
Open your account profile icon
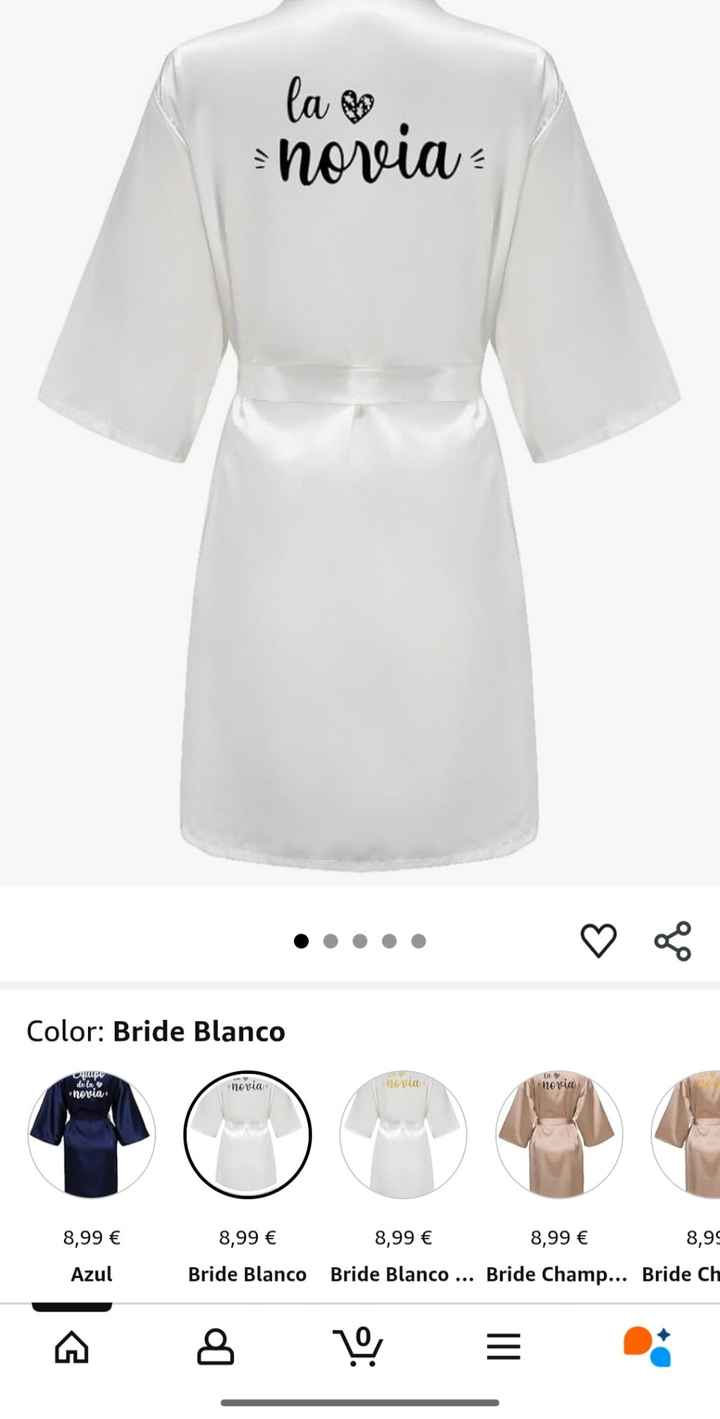click(x=216, y=1347)
